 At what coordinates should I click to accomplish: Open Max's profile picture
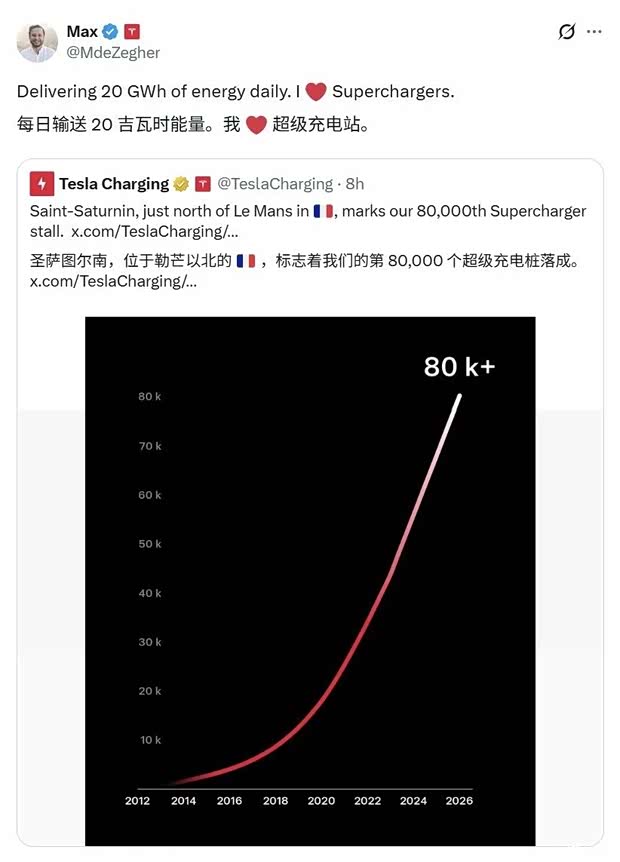(x=37, y=42)
